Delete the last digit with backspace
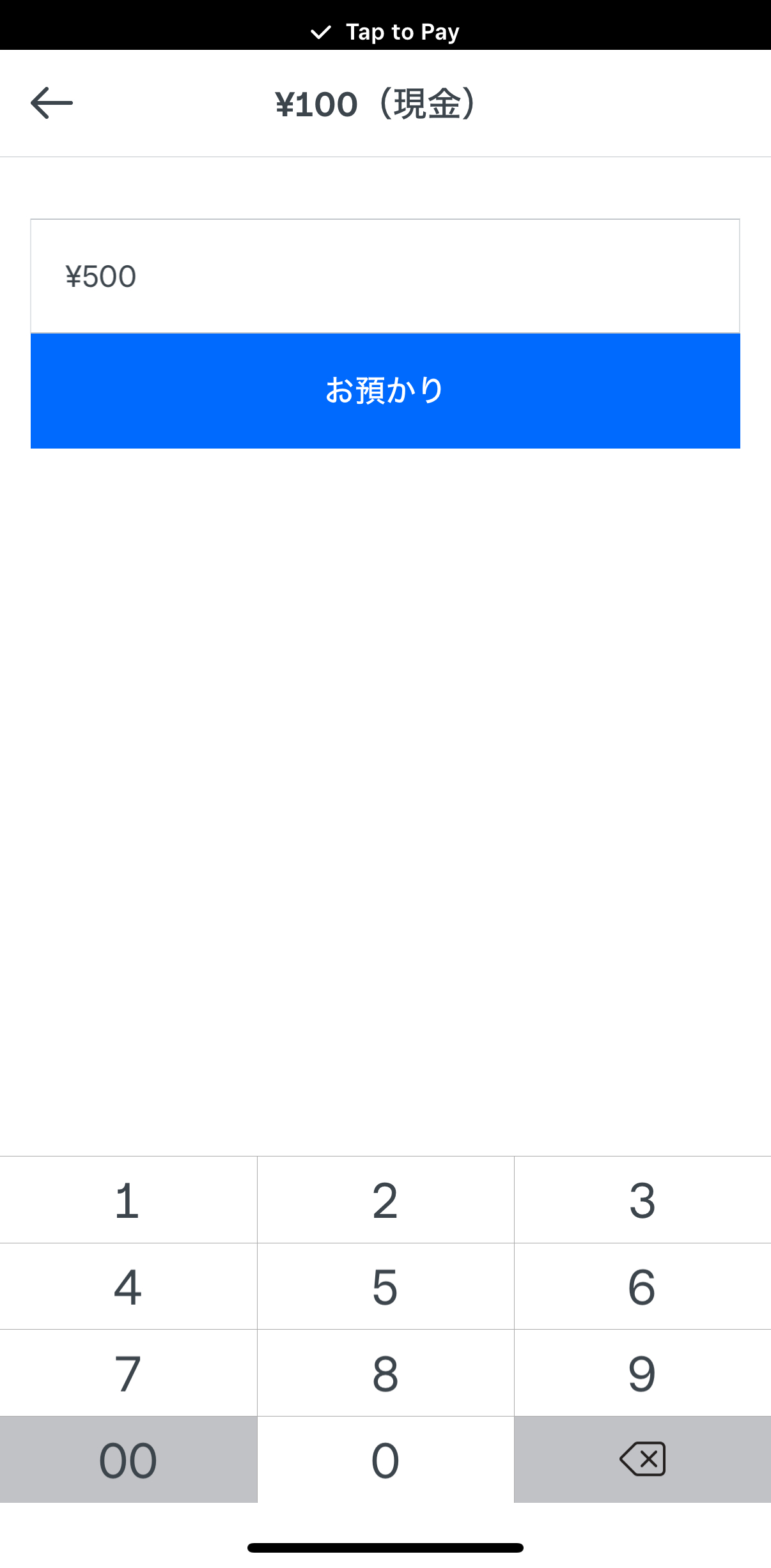 [642, 1459]
